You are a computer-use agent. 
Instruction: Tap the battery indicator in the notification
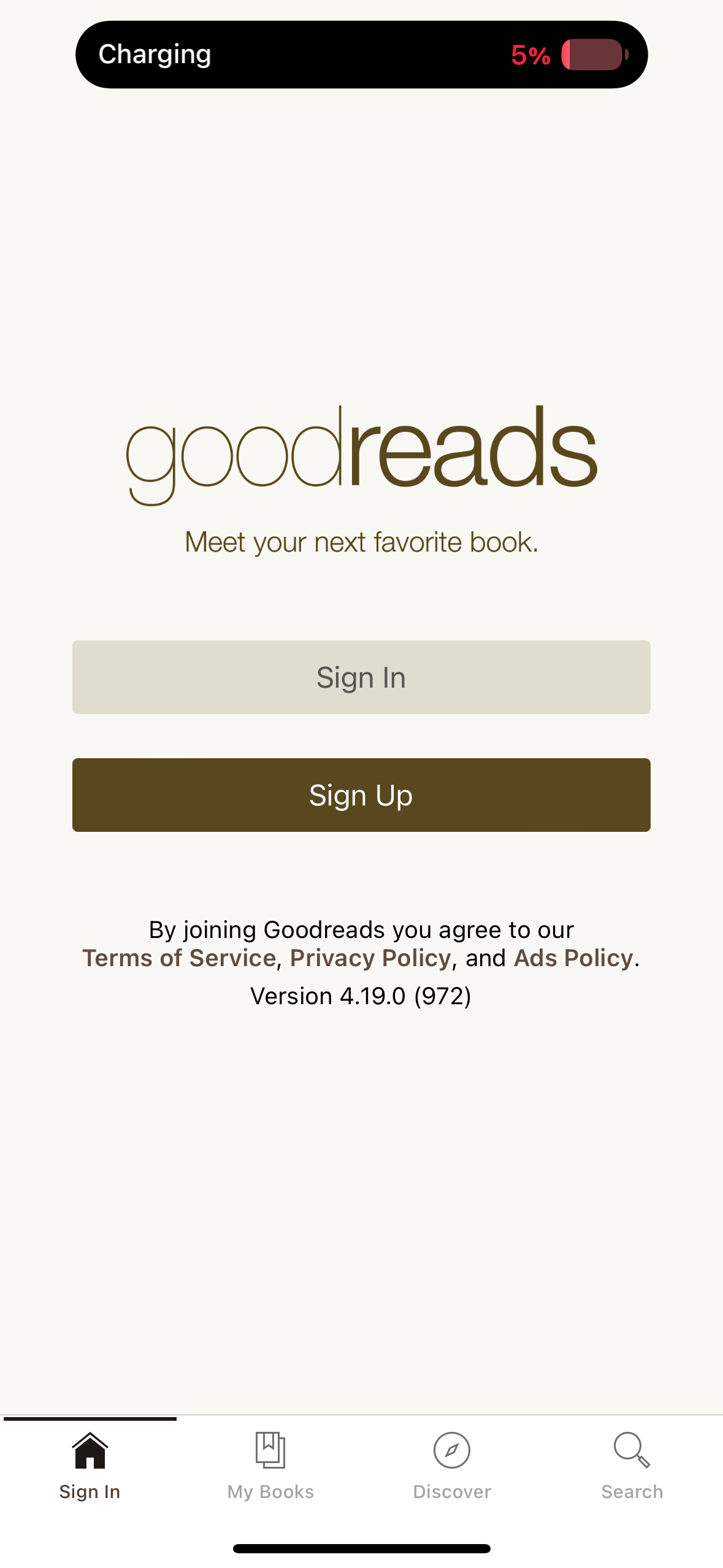tap(594, 54)
